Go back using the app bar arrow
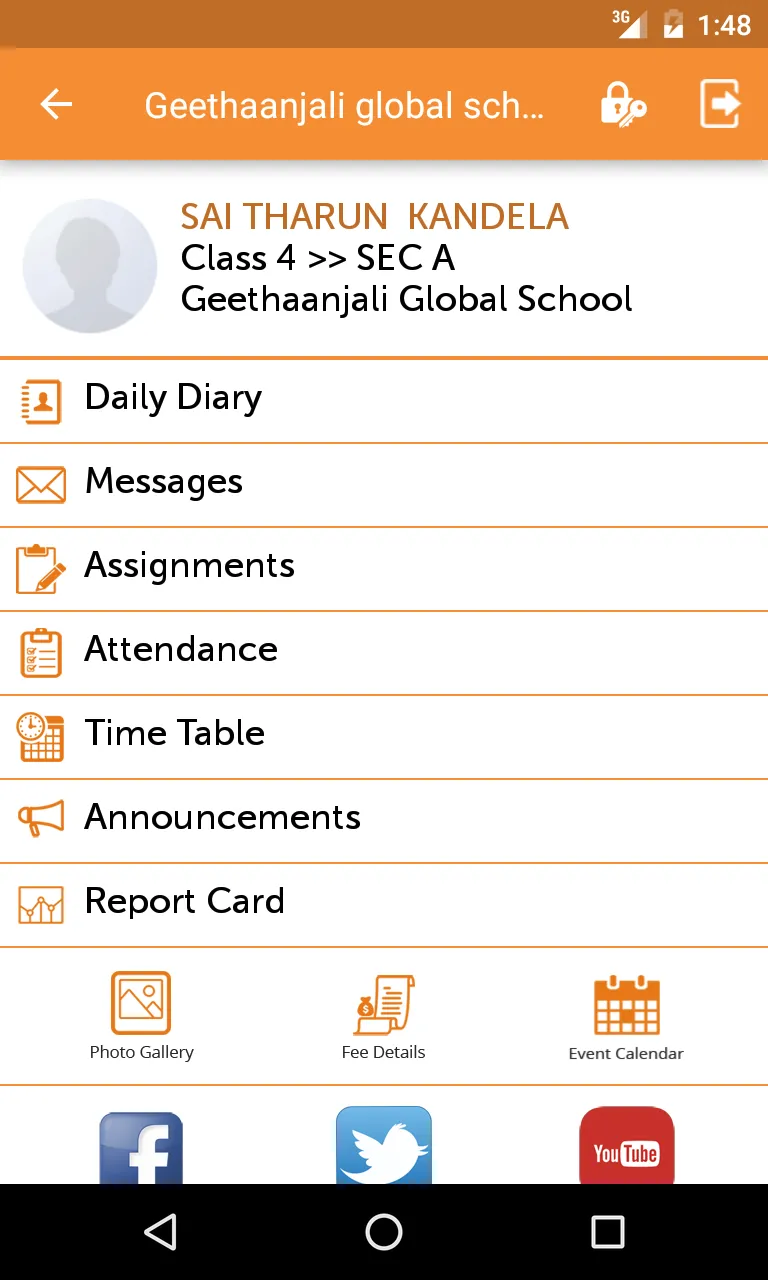The image size is (768, 1280). pos(56,104)
